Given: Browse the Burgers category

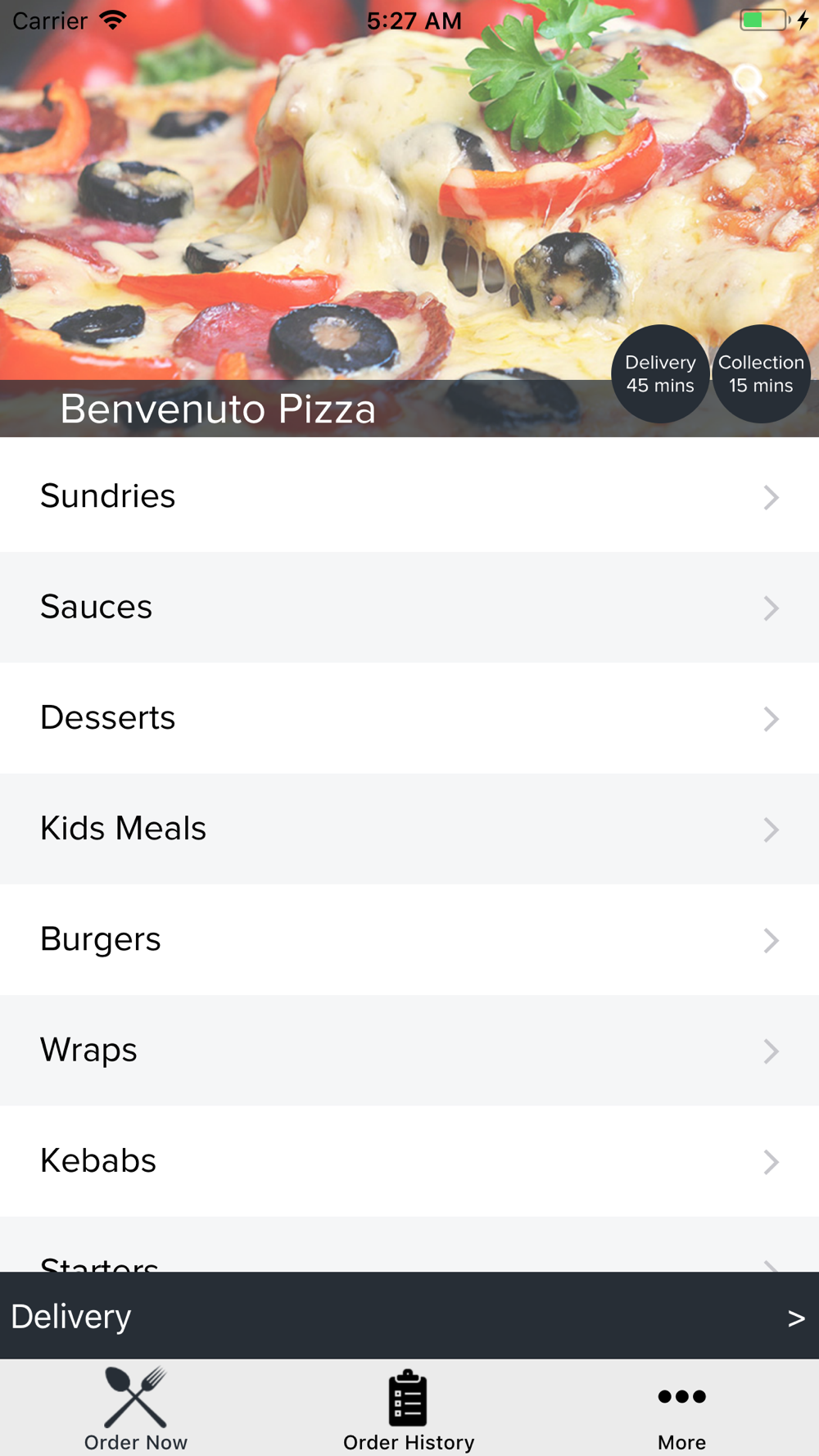Looking at the screenshot, I should point(409,939).
